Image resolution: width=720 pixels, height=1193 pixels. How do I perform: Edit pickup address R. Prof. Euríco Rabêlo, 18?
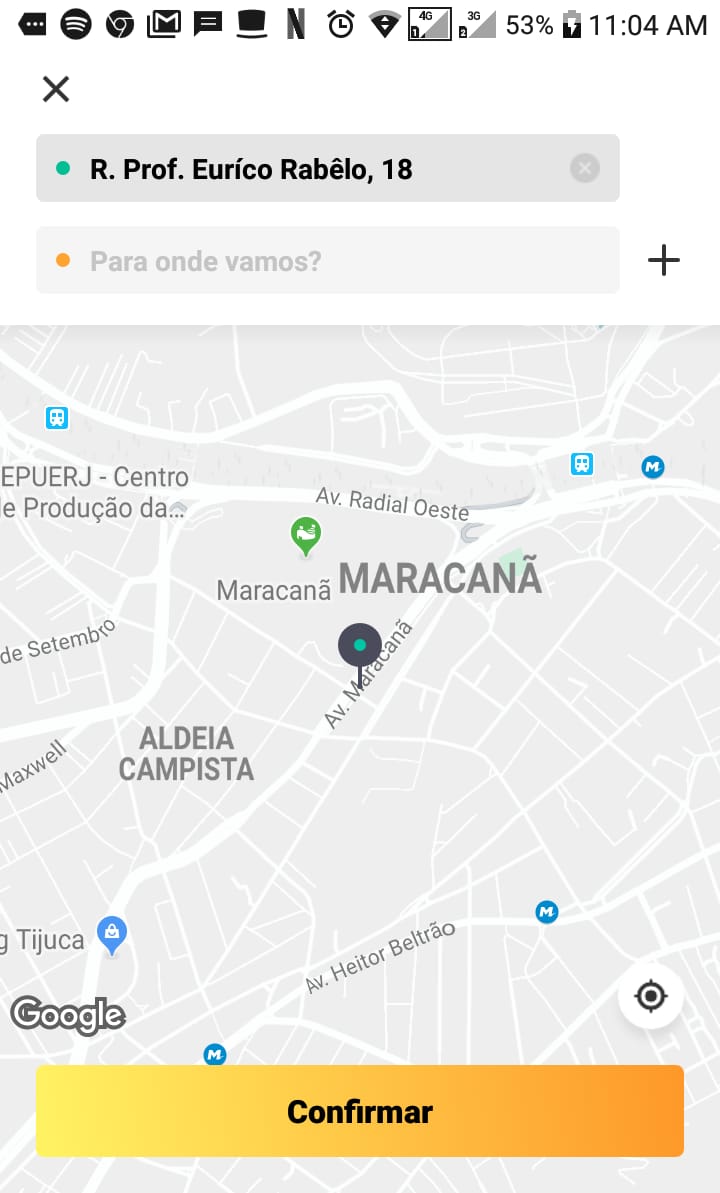tap(300, 169)
